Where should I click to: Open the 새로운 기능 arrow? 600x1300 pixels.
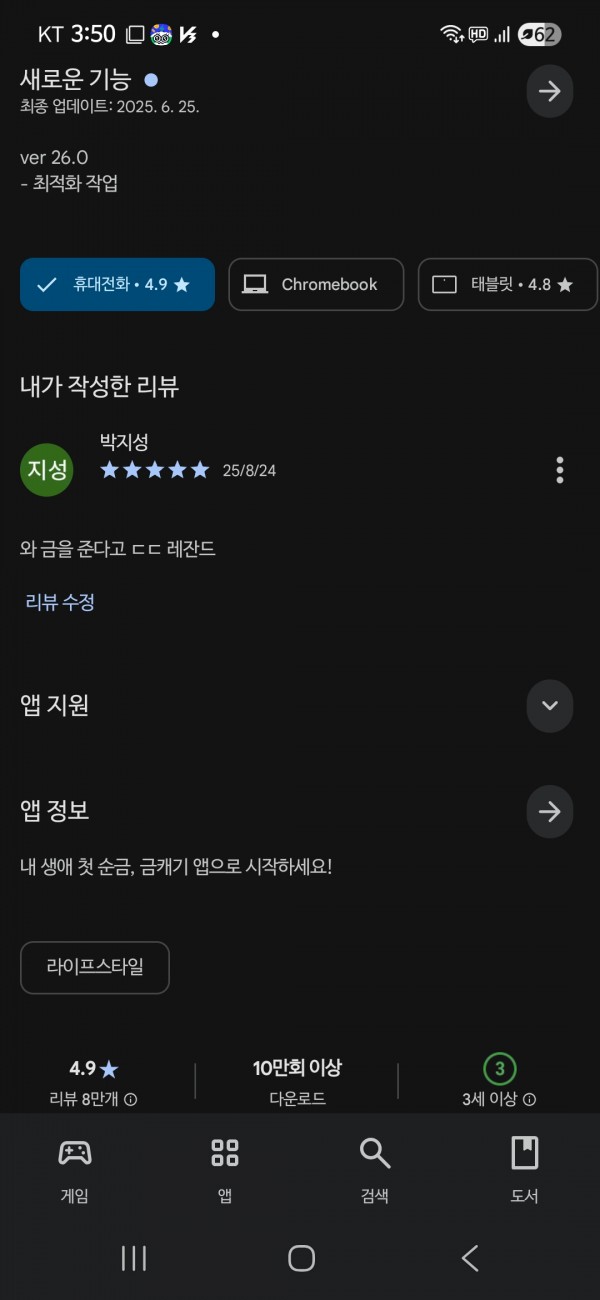click(x=549, y=91)
